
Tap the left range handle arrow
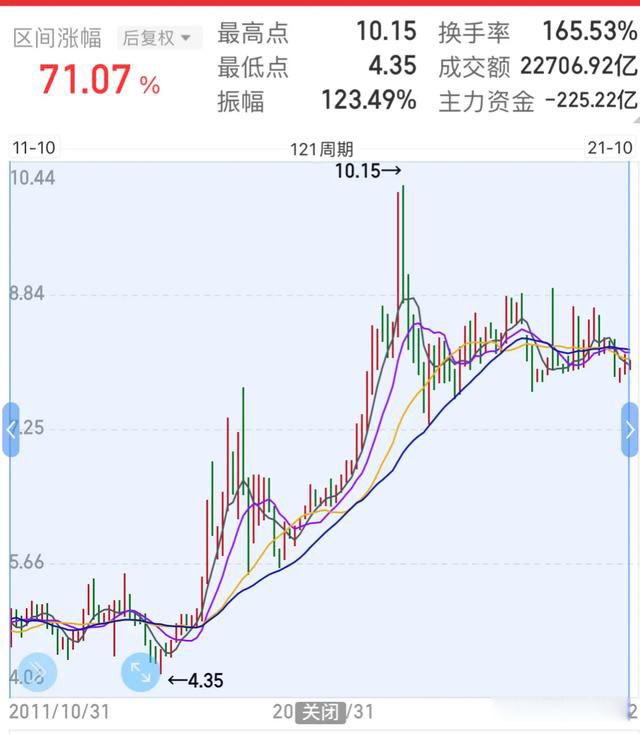tap(11, 430)
